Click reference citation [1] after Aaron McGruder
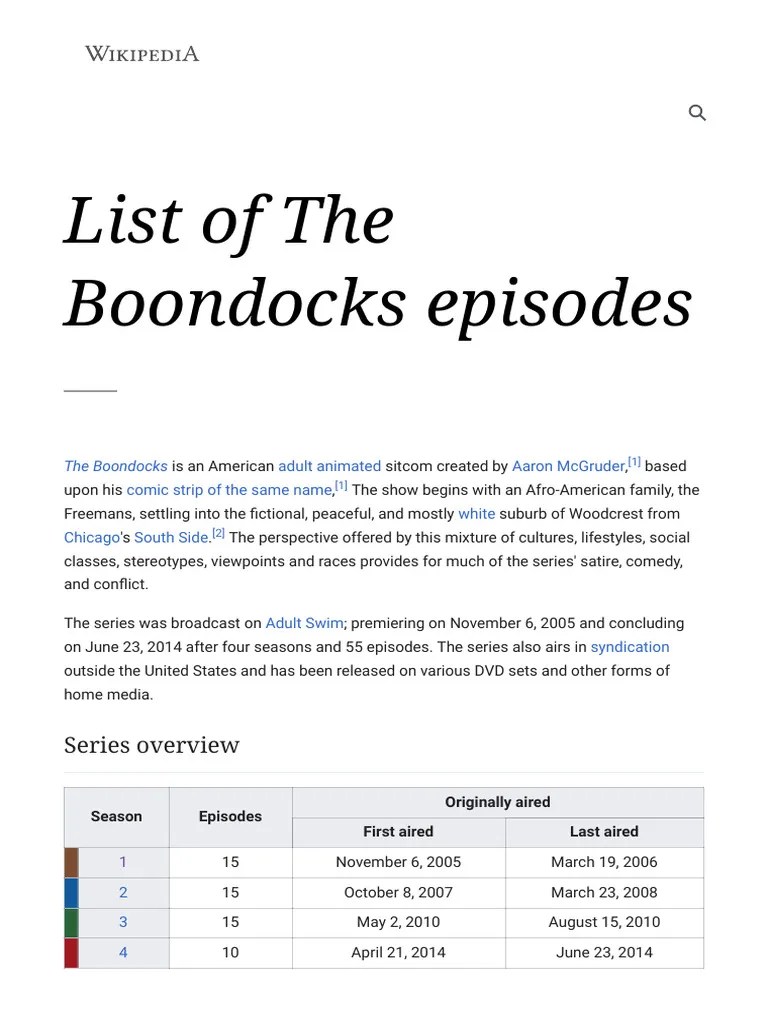768x1024 pixels. point(633,460)
